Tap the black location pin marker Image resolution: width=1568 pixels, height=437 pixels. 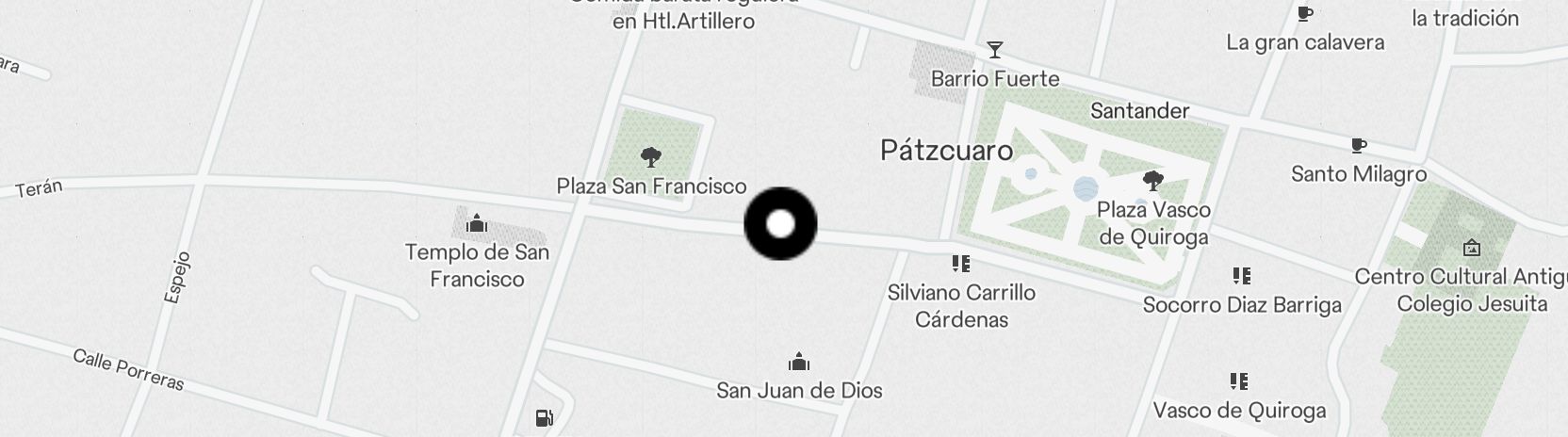[x=780, y=224]
